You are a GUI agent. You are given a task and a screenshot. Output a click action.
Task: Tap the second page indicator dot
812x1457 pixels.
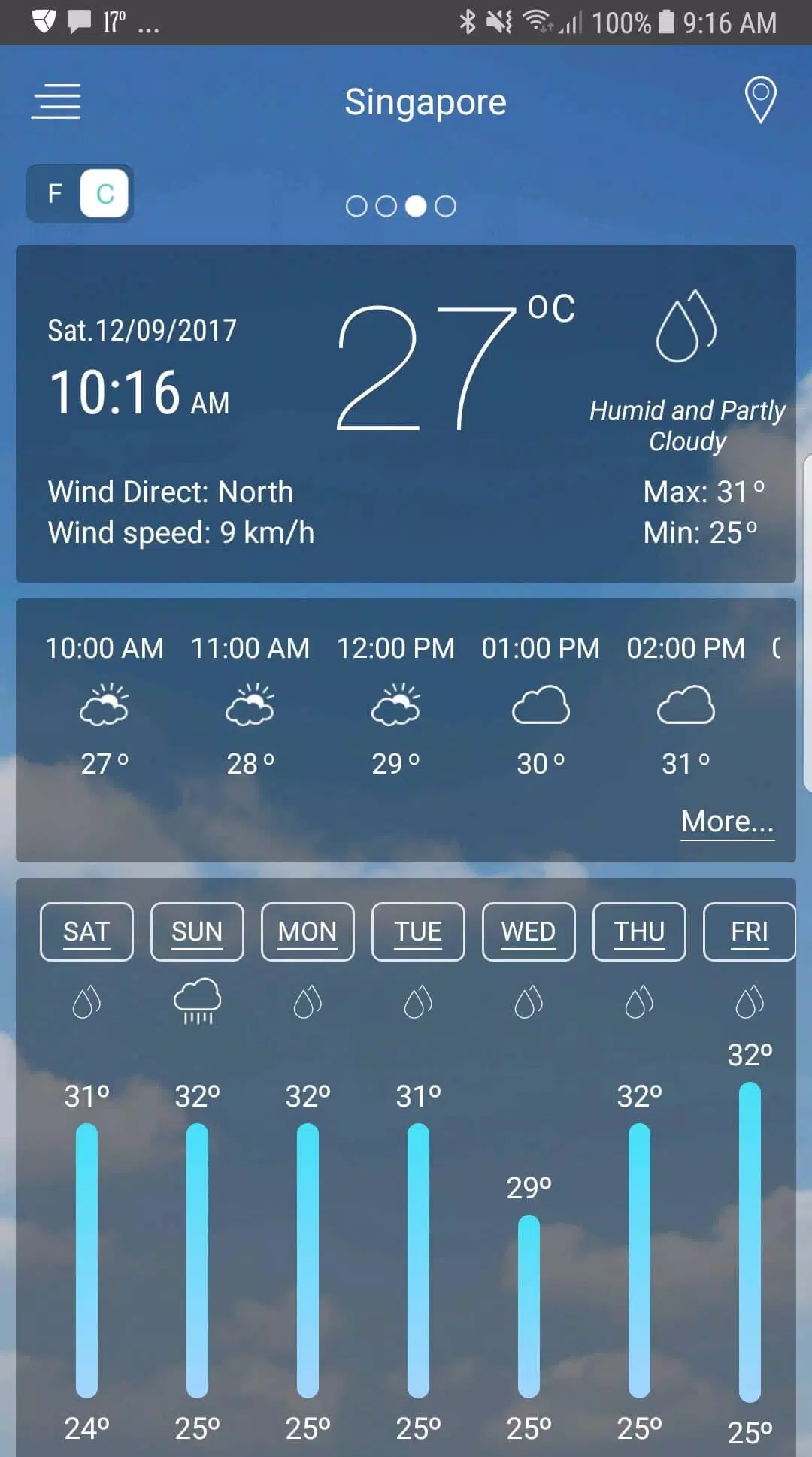(x=387, y=204)
